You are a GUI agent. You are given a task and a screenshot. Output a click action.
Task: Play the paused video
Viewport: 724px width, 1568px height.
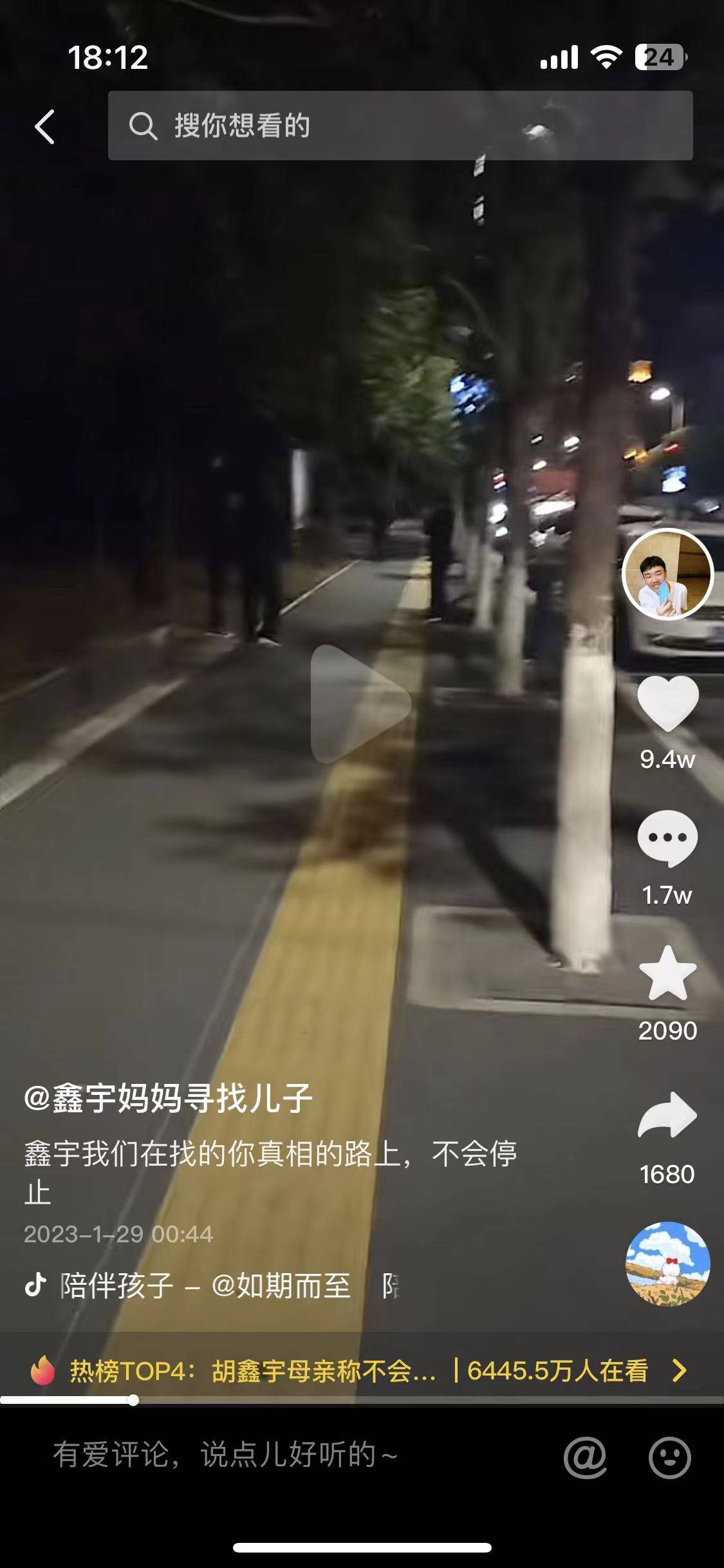coord(360,704)
